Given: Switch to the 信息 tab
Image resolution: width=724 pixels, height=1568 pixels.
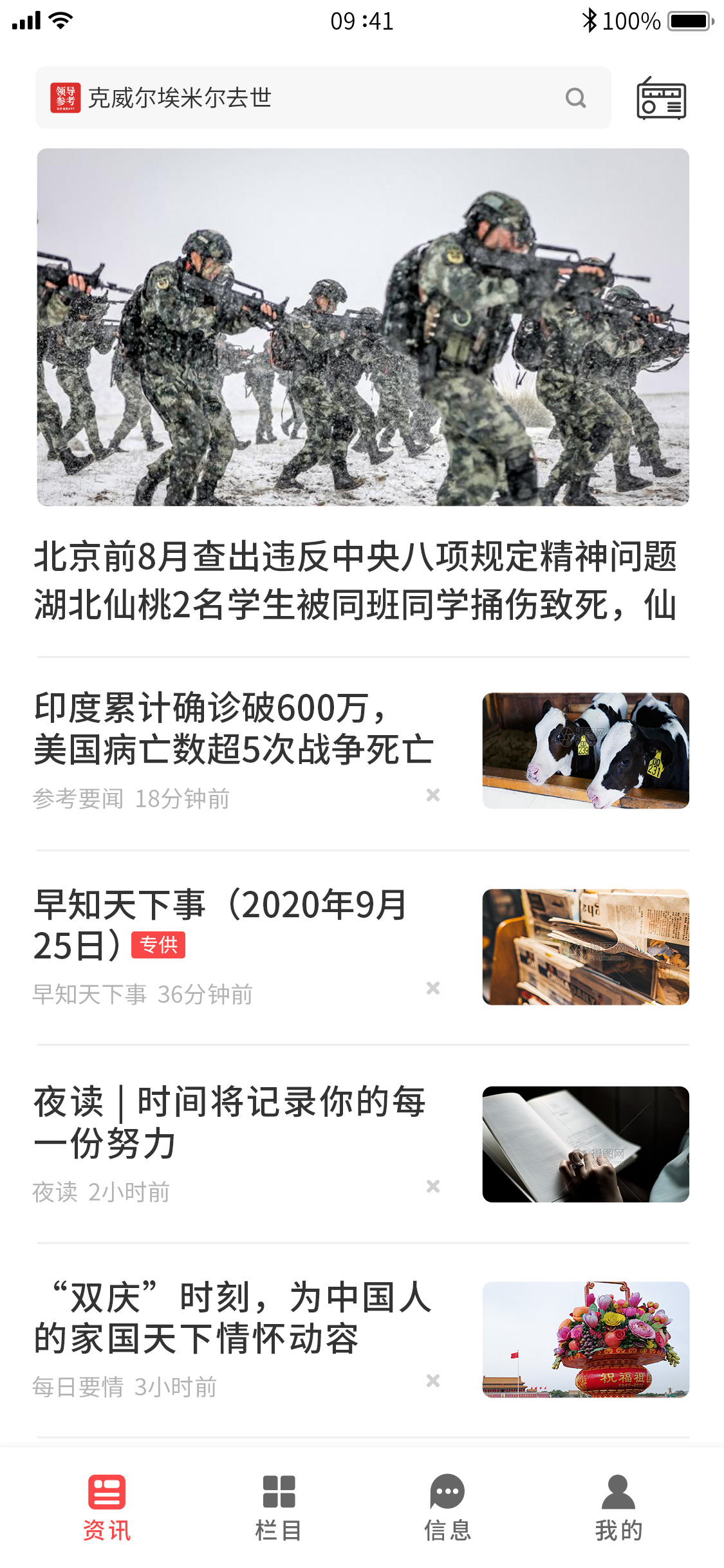Looking at the screenshot, I should pyautogui.click(x=447, y=1507).
